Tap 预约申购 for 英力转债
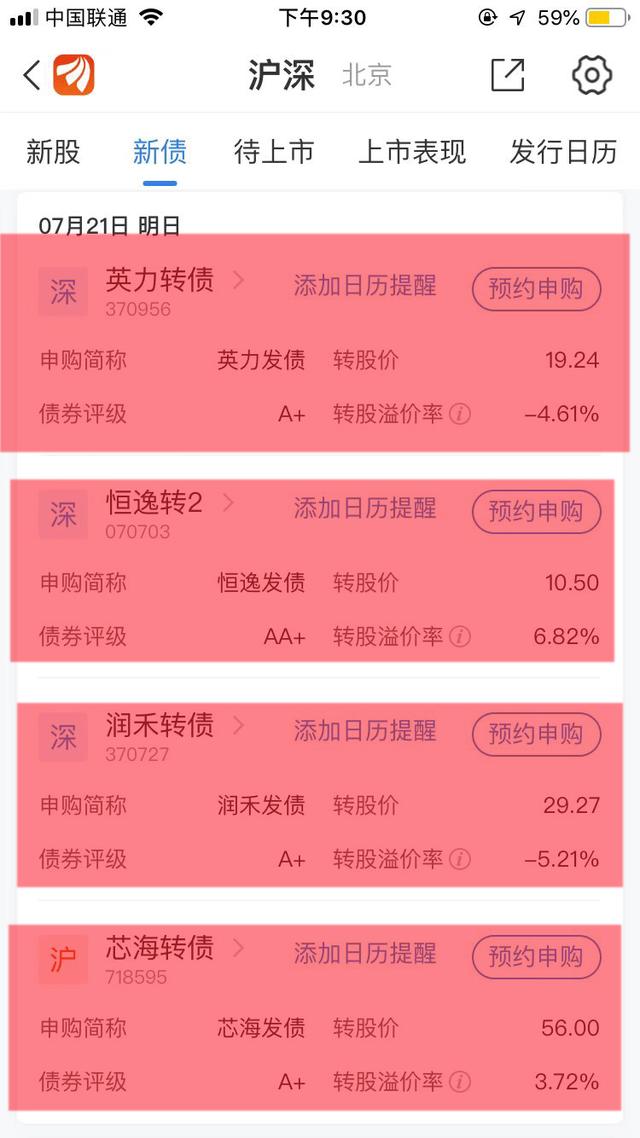 pyautogui.click(x=536, y=289)
